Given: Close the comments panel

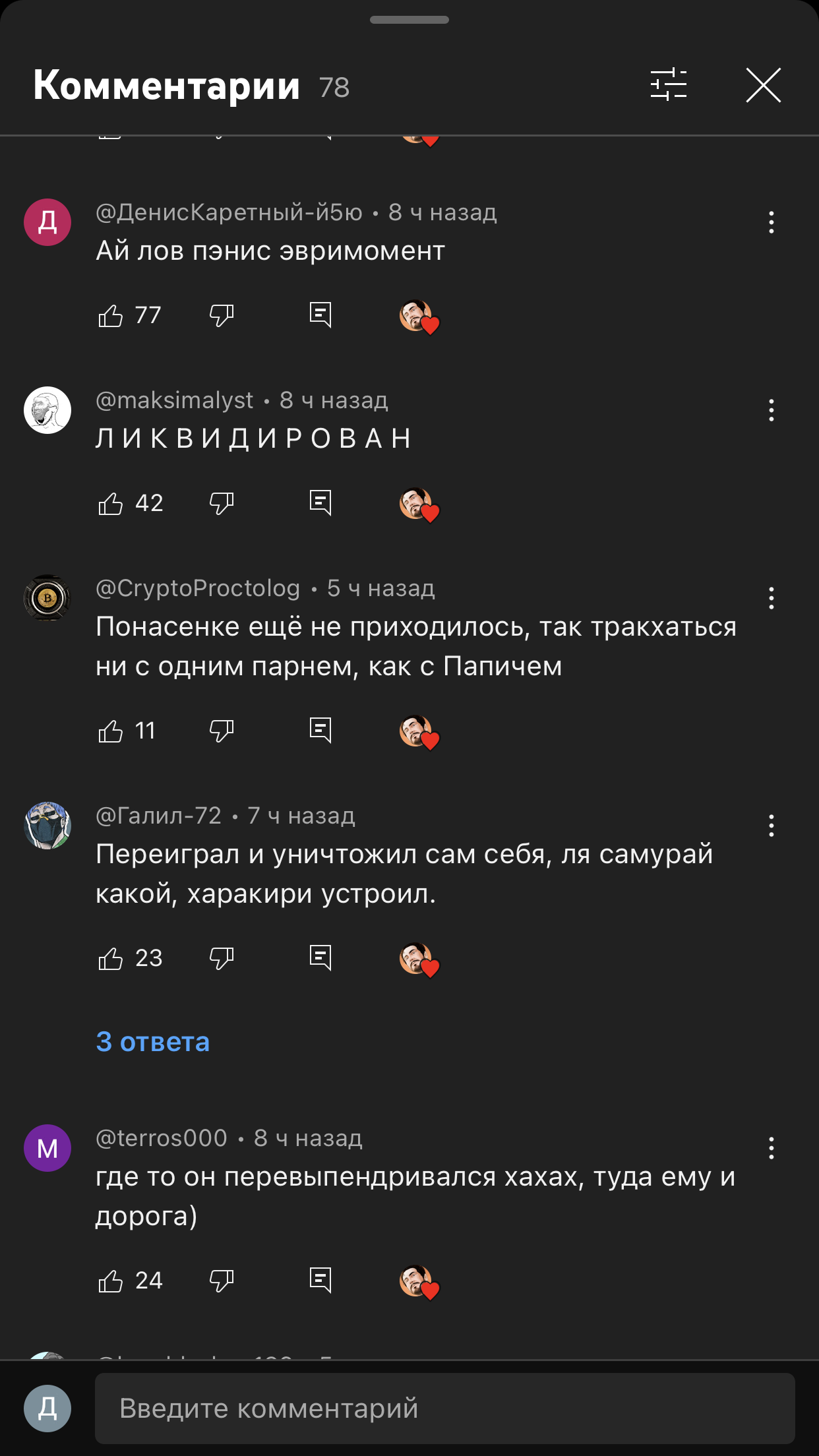Looking at the screenshot, I should pyautogui.click(x=763, y=85).
